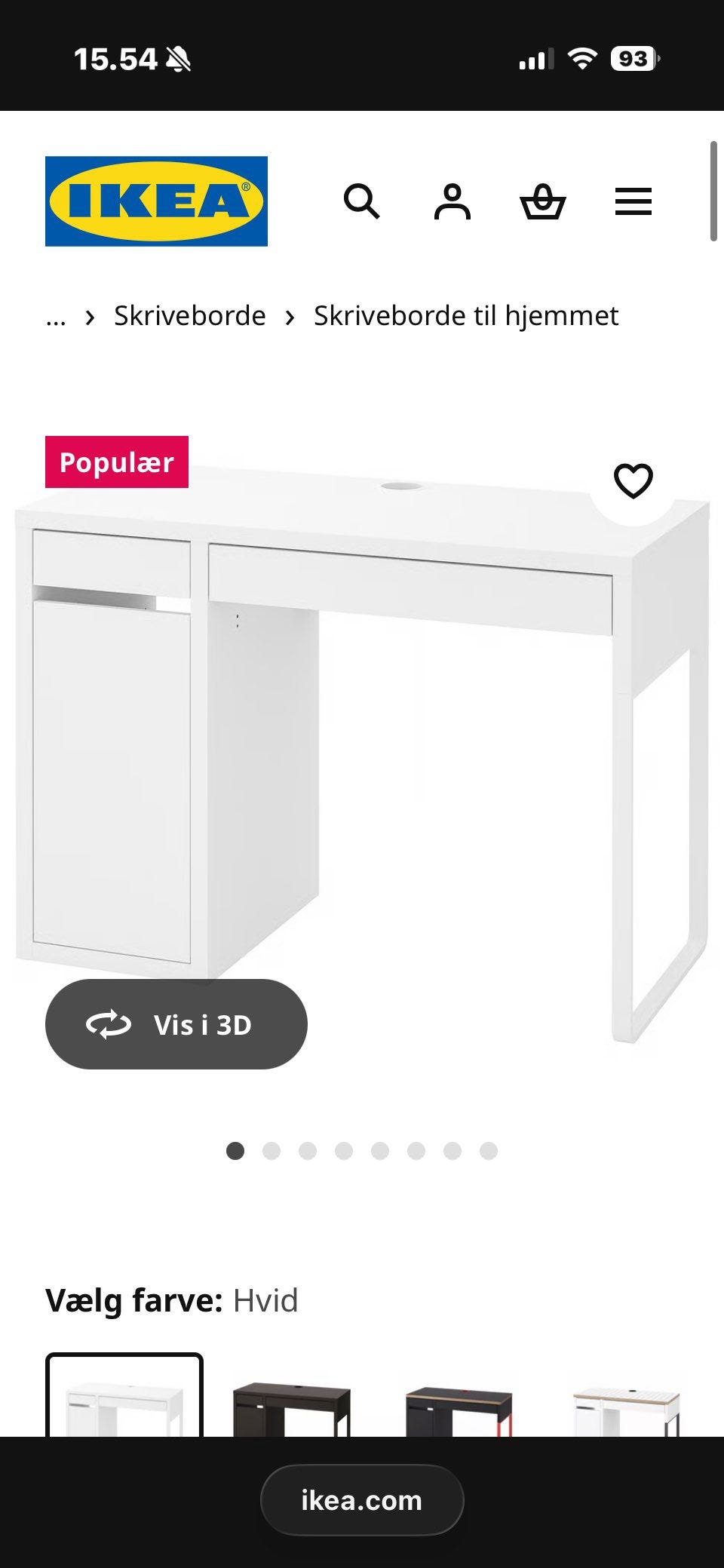
Task: Open Skriveborde from the breadcrumb
Action: pos(189,316)
